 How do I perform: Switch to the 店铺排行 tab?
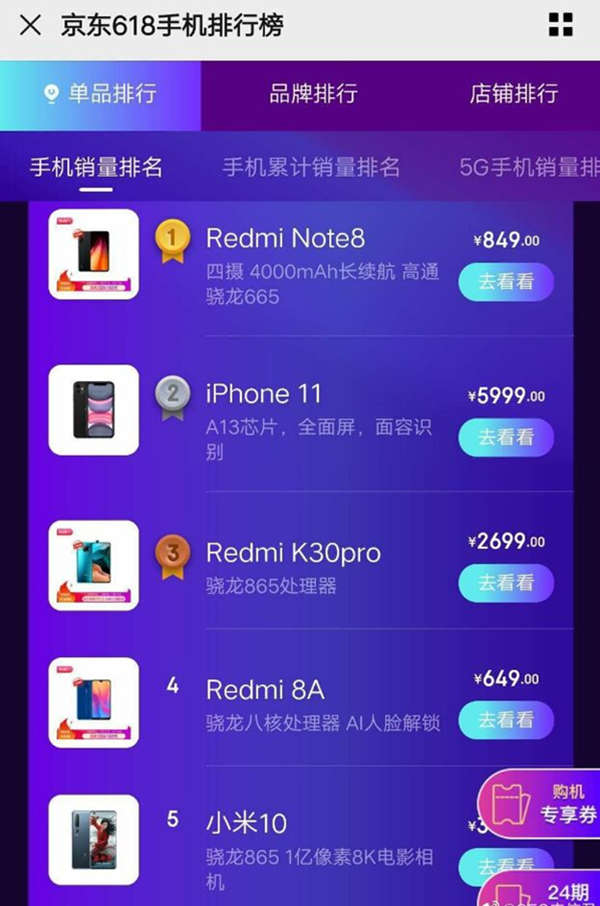[x=513, y=95]
